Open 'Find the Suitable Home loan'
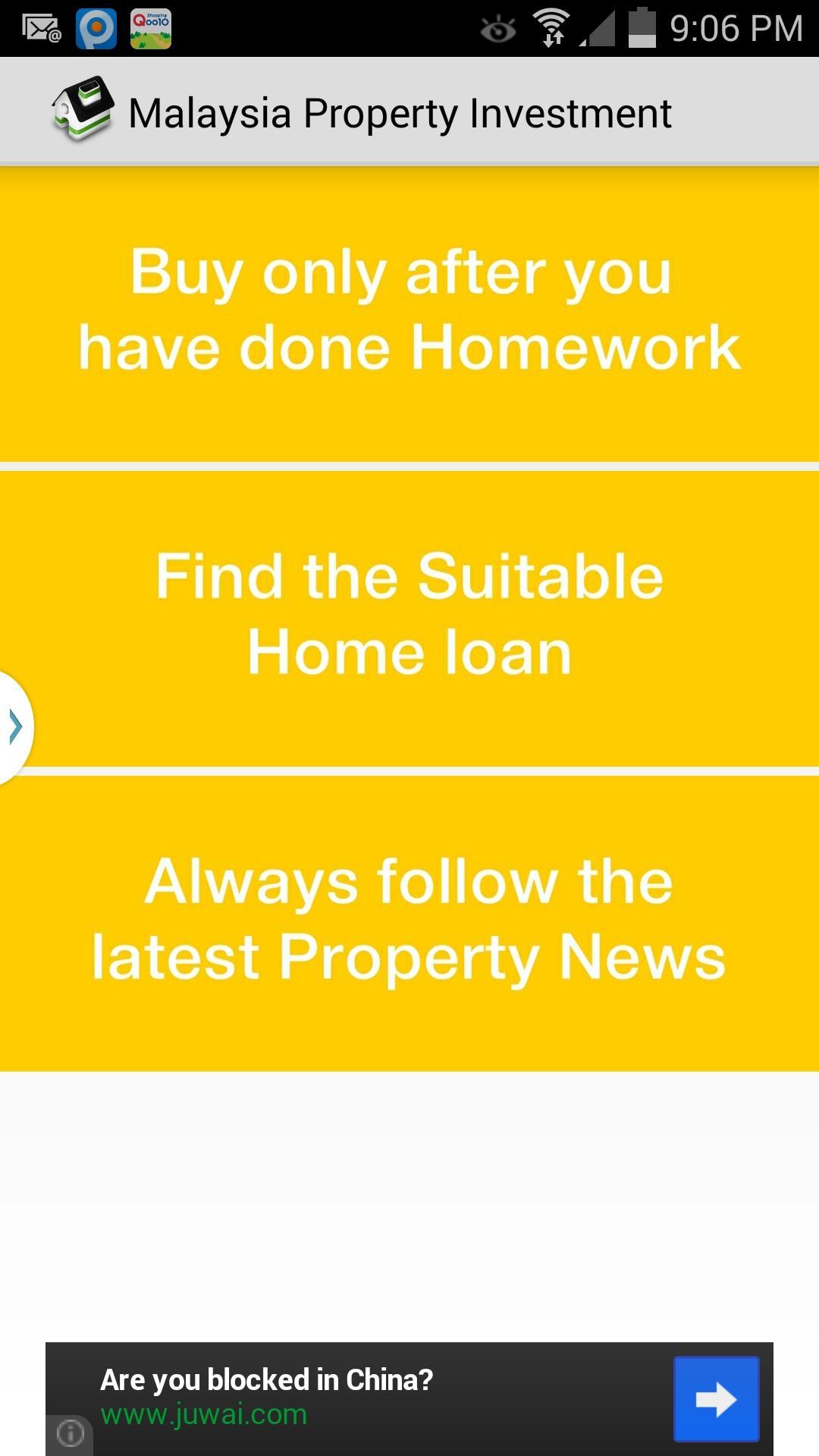 pos(409,613)
